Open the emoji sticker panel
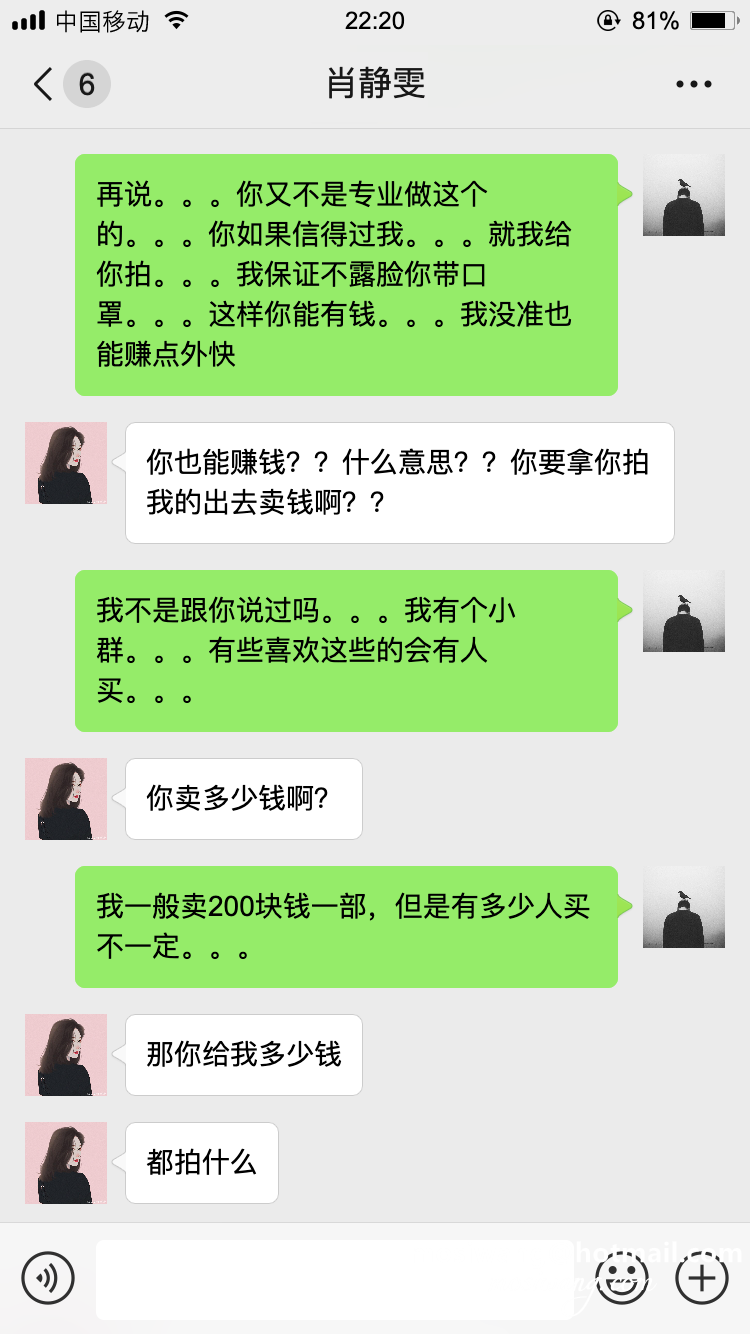This screenshot has width=750, height=1334. pos(622,1277)
